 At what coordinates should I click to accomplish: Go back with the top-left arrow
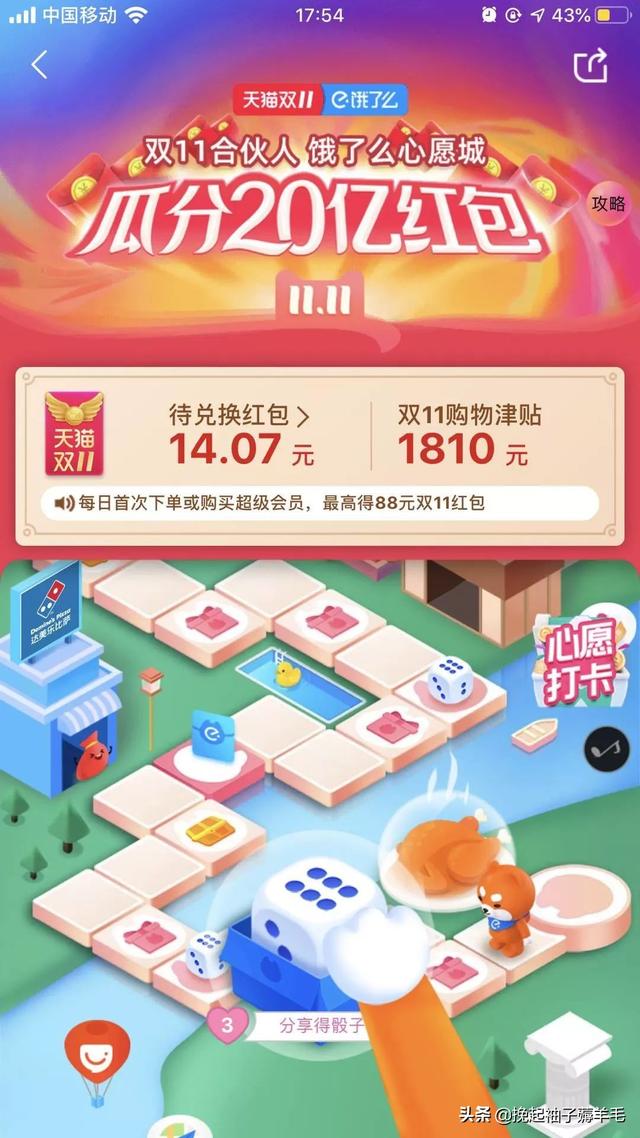(39, 65)
